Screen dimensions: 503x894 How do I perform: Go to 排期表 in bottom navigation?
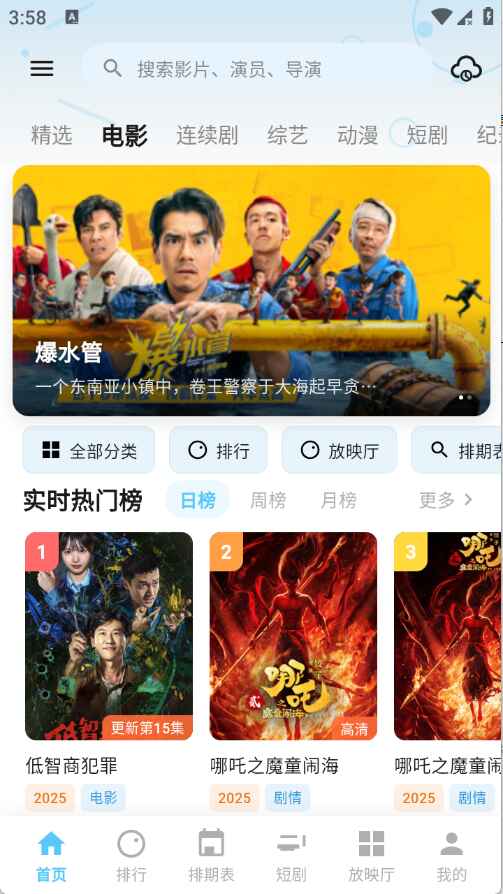pos(211,855)
